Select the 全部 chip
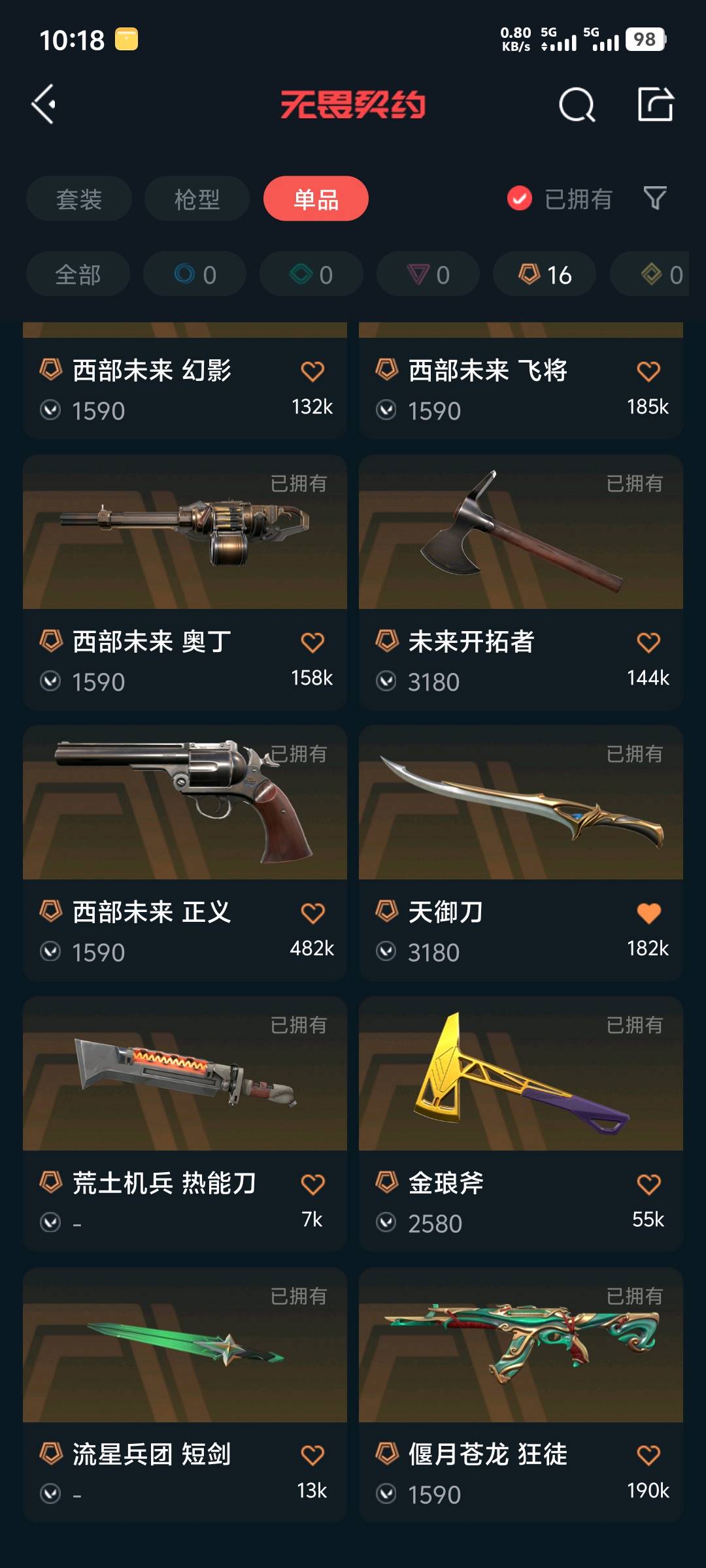The height and width of the screenshot is (1568, 706). click(x=78, y=274)
